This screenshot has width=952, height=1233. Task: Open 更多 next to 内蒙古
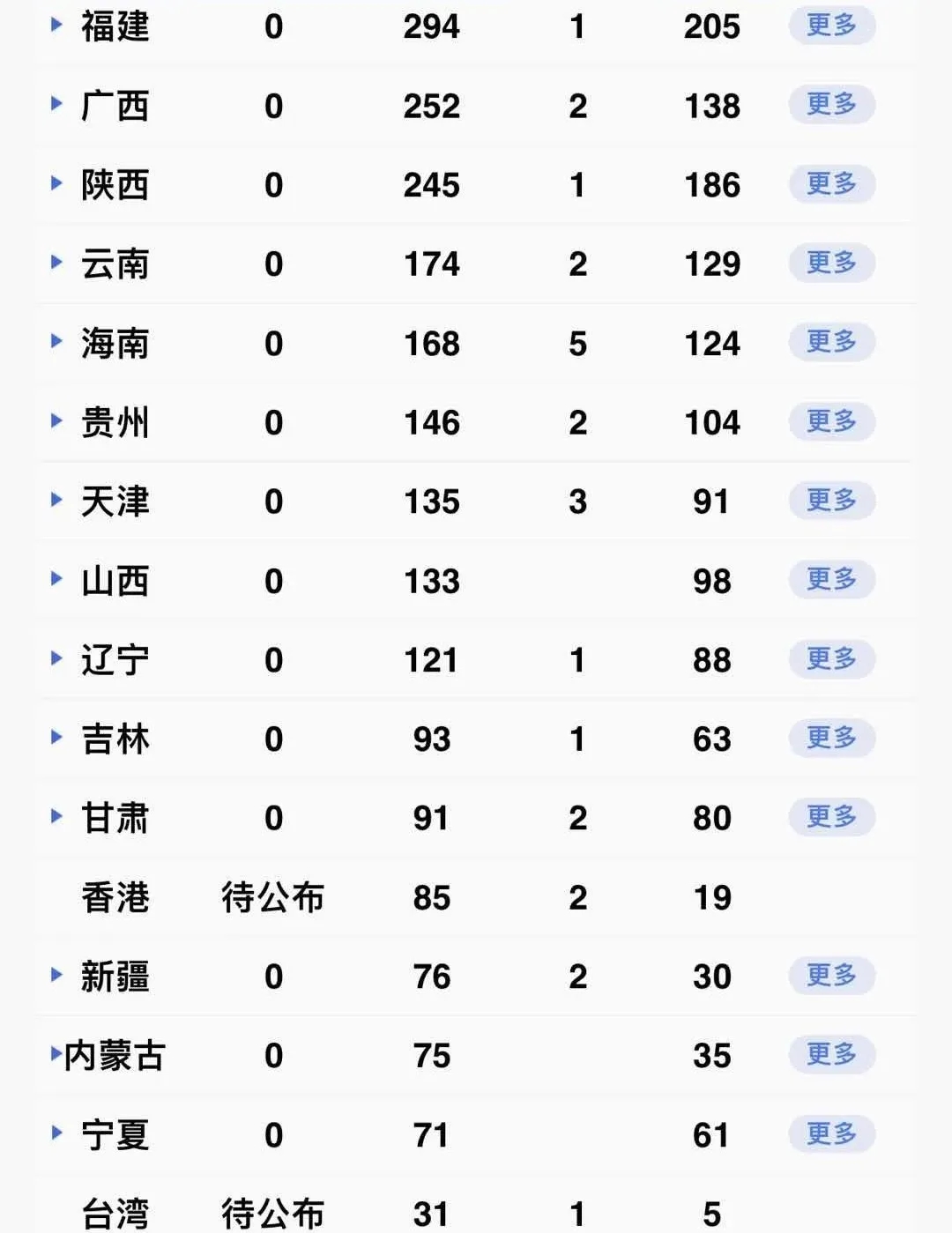coord(831,1054)
